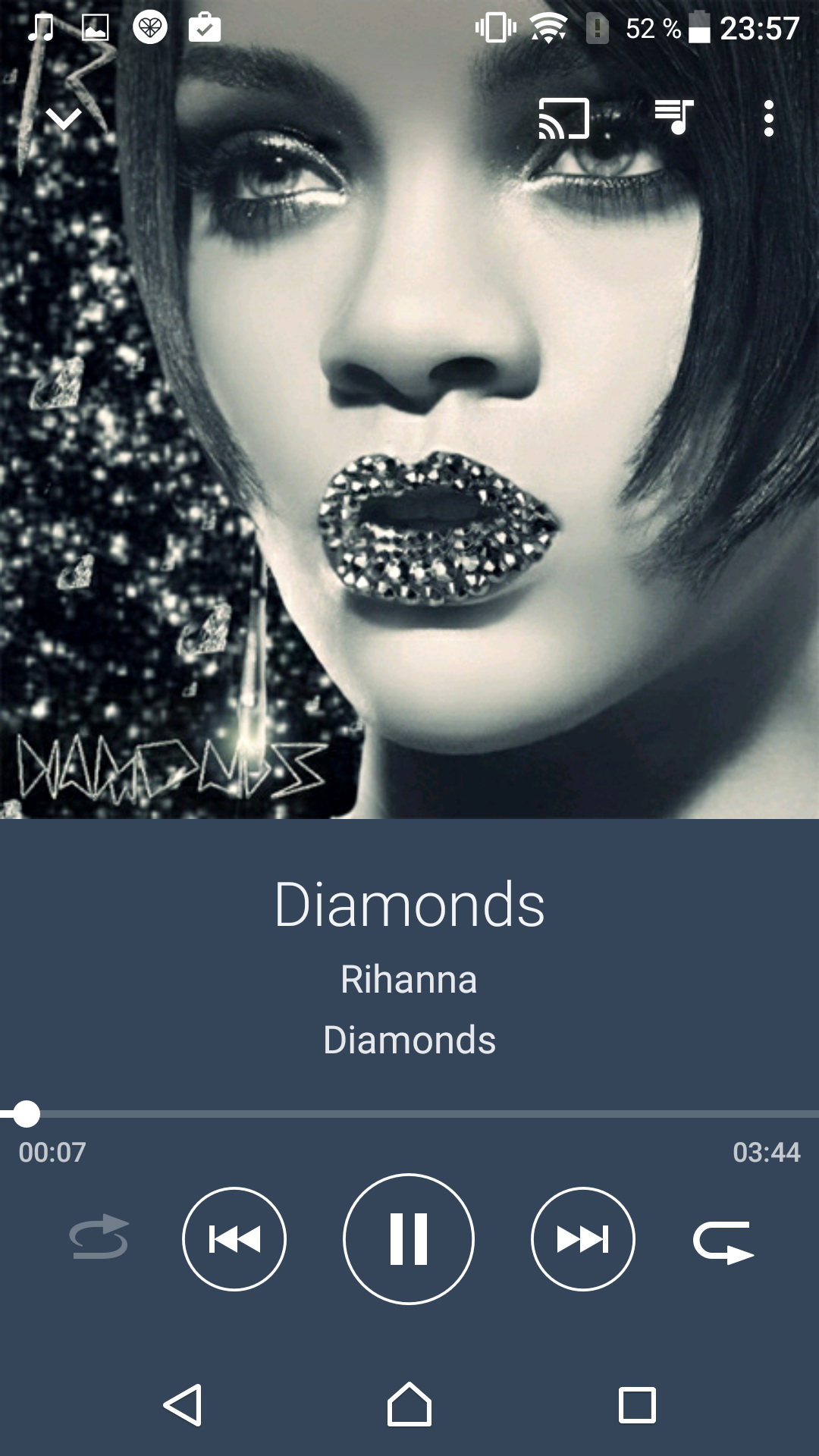Image resolution: width=819 pixels, height=1456 pixels.
Task: Open the cast to device option
Action: click(563, 118)
